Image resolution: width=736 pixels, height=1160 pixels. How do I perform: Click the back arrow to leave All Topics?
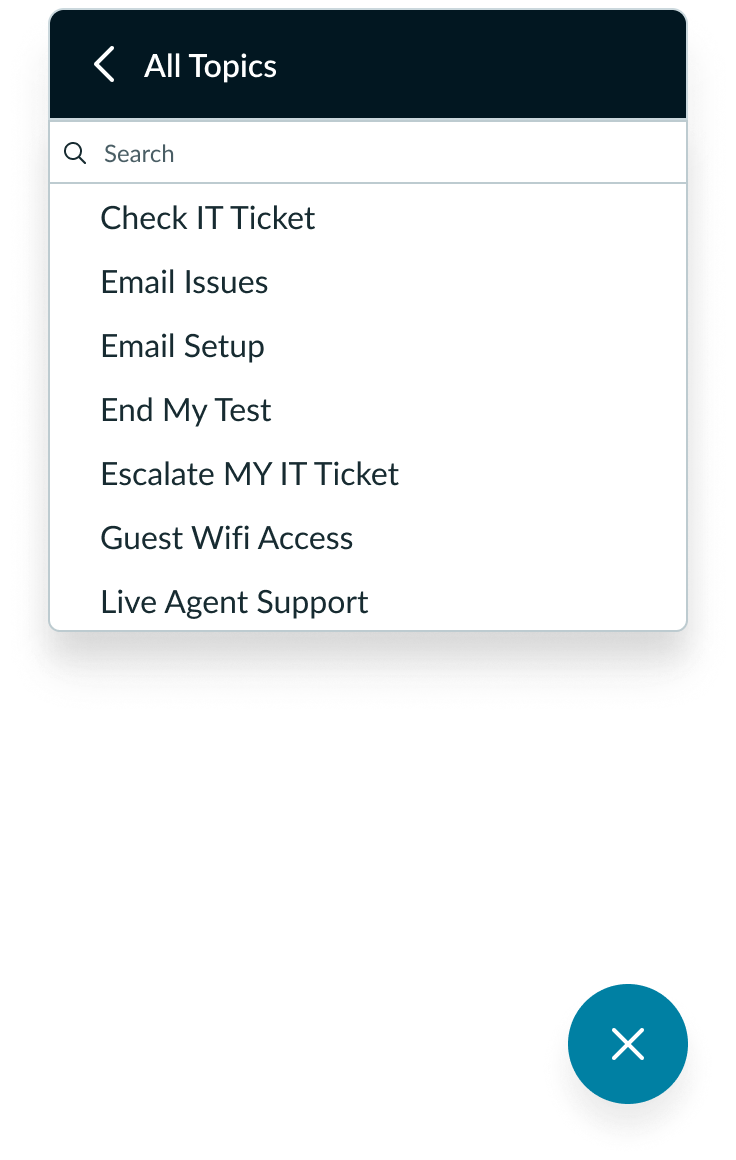click(104, 63)
